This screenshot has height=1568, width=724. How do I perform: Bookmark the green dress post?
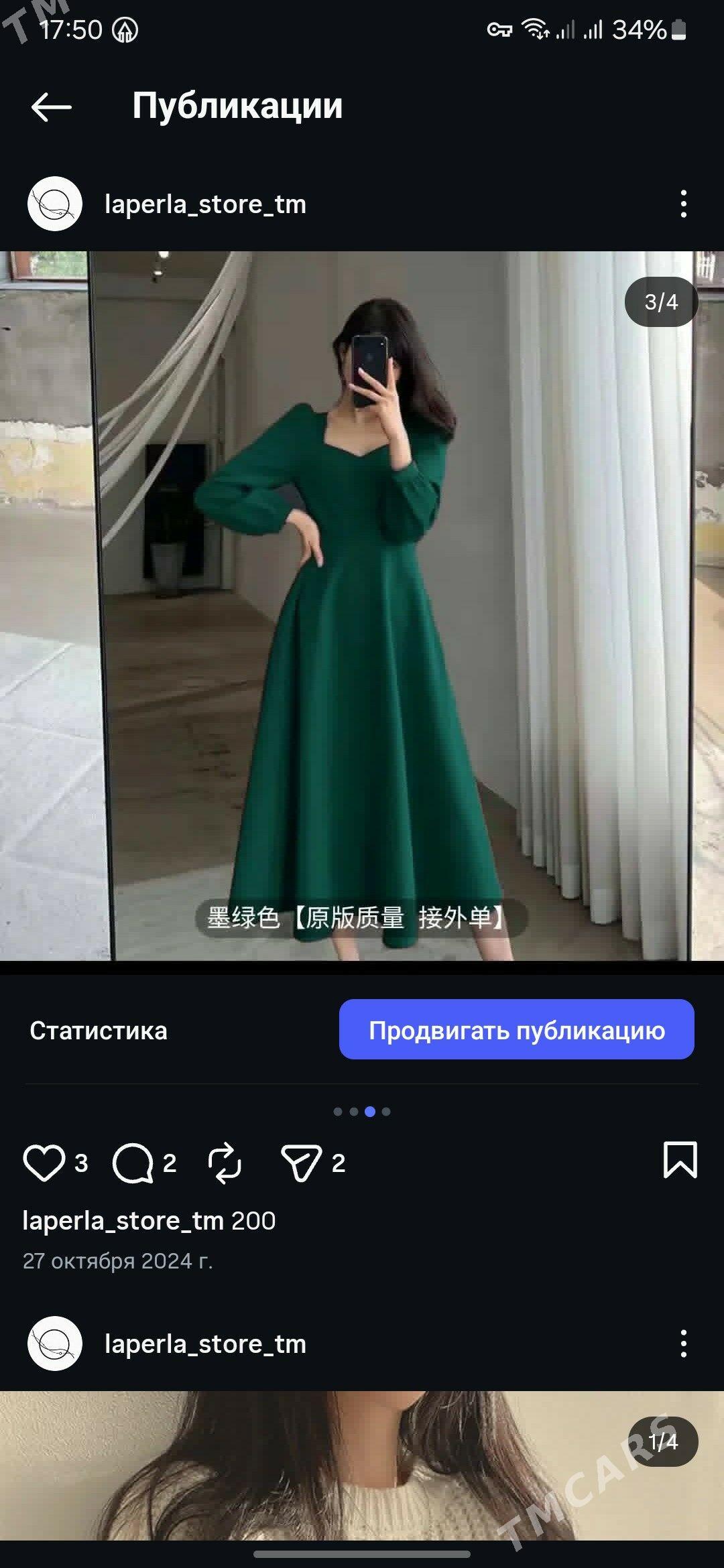pyautogui.click(x=680, y=1160)
